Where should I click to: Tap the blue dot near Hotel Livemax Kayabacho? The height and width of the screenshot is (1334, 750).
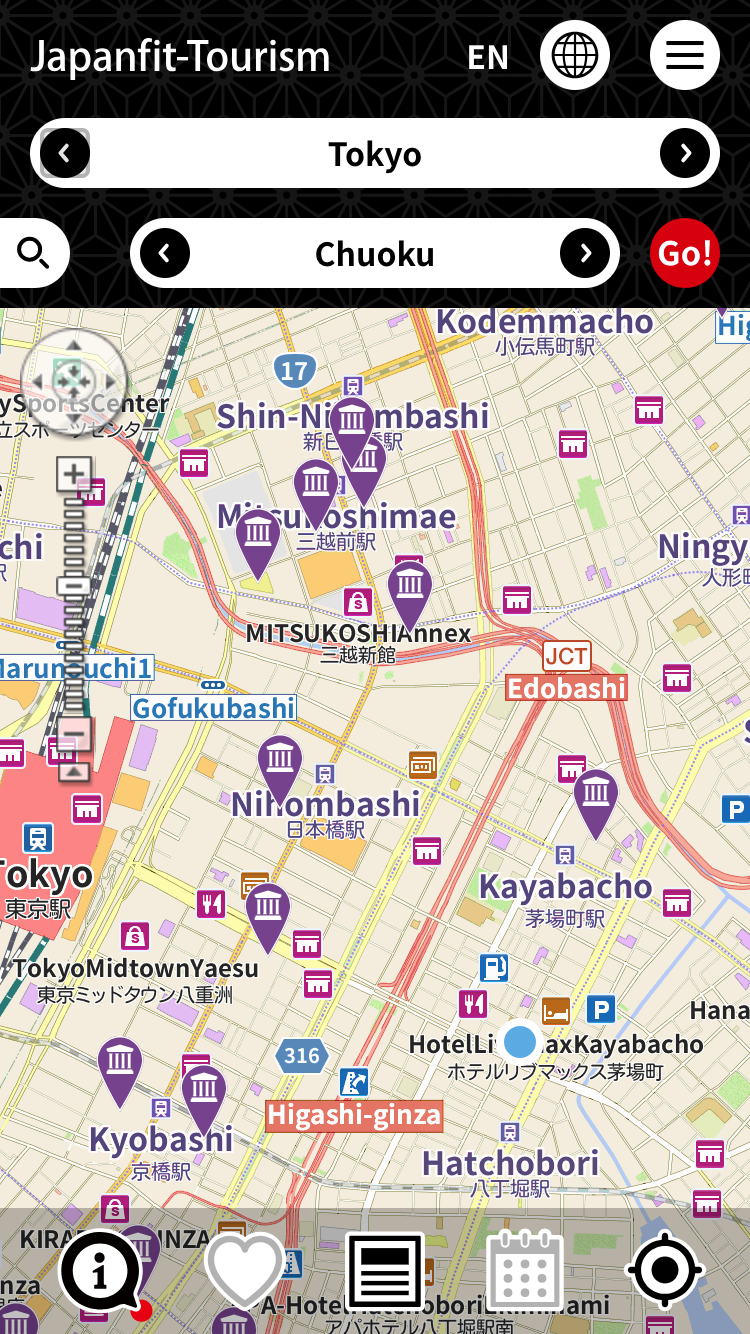coord(520,1041)
